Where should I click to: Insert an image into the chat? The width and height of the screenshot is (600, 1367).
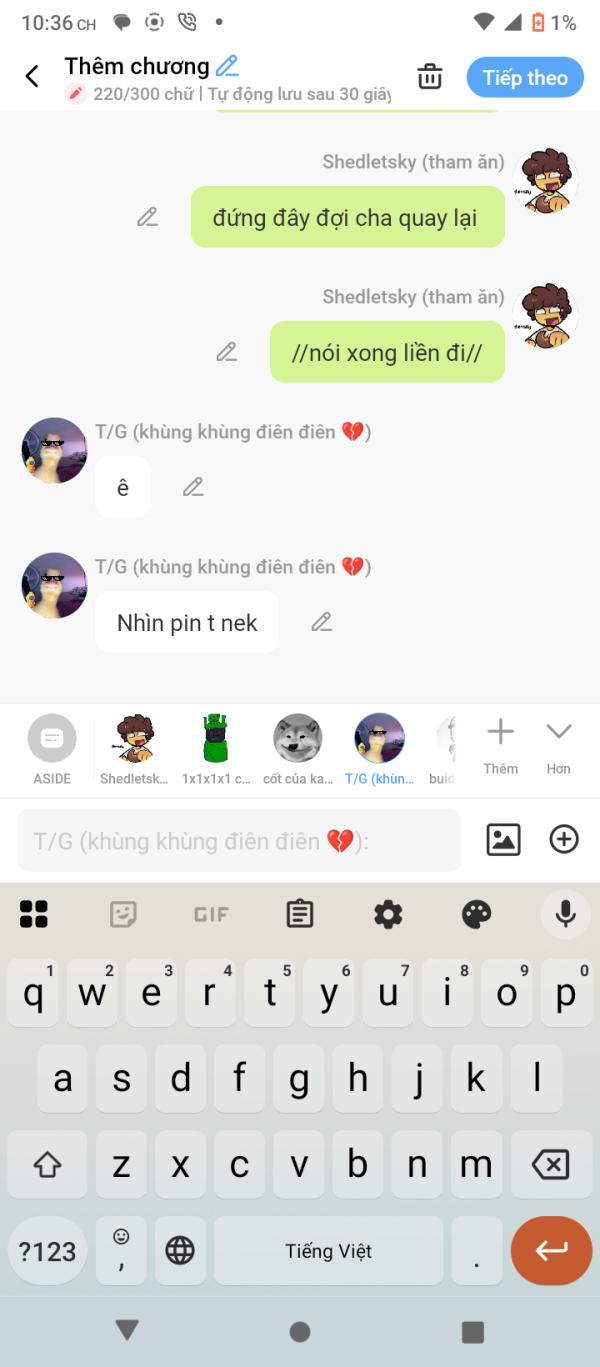[503, 840]
